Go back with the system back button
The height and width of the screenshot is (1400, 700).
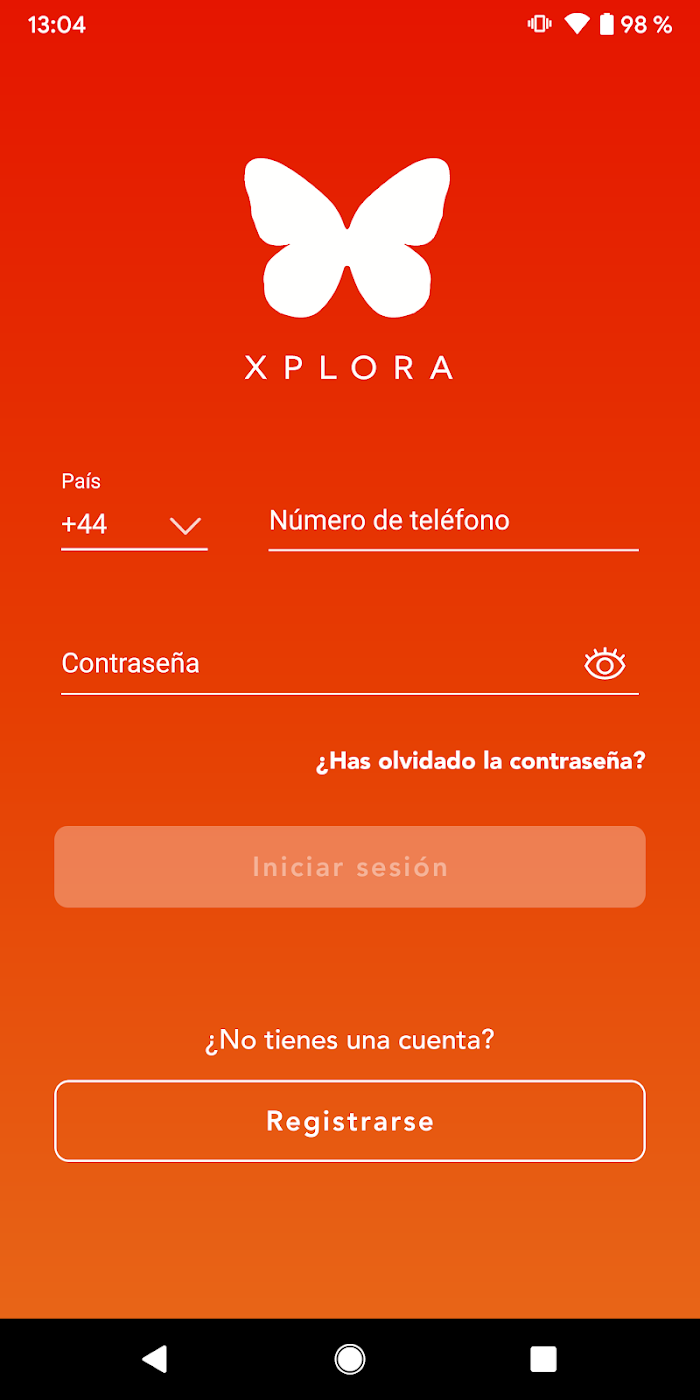(154, 1359)
